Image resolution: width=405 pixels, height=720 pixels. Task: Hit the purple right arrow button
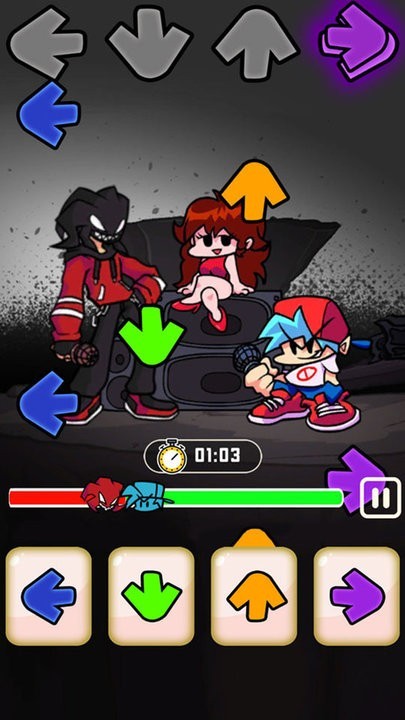[x=357, y=596]
